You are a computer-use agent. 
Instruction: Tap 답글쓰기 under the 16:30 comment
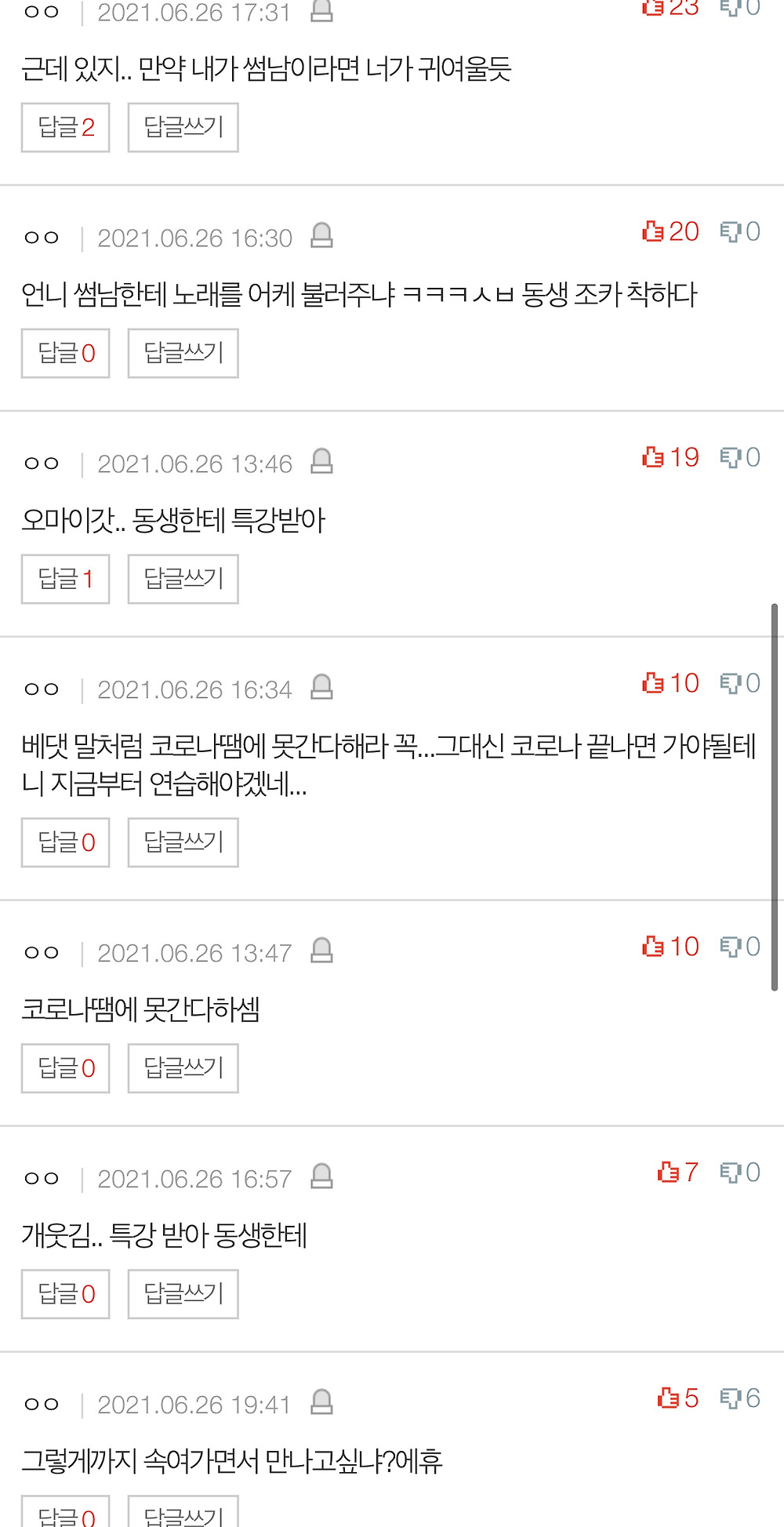point(183,353)
